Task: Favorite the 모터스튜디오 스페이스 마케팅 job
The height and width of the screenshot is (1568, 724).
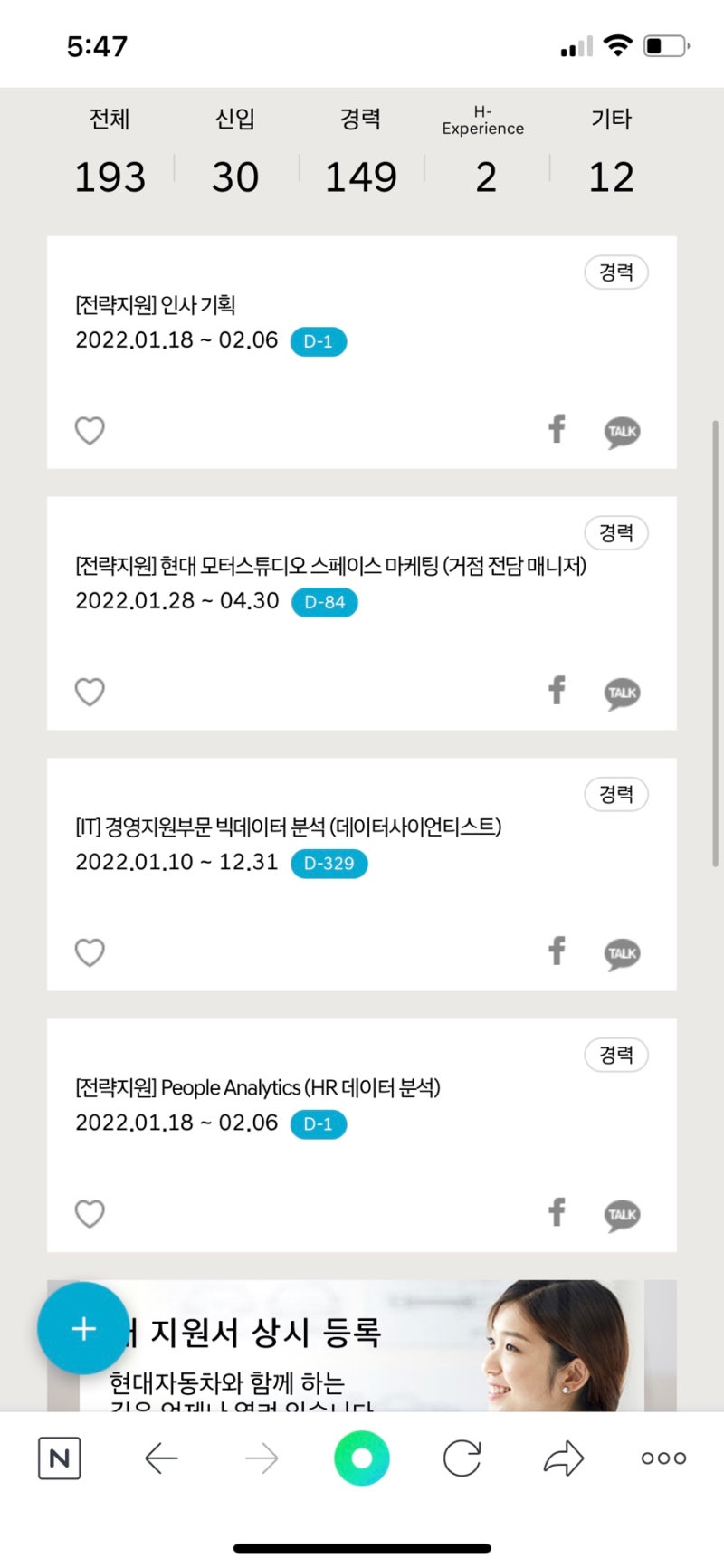Action: point(90,692)
